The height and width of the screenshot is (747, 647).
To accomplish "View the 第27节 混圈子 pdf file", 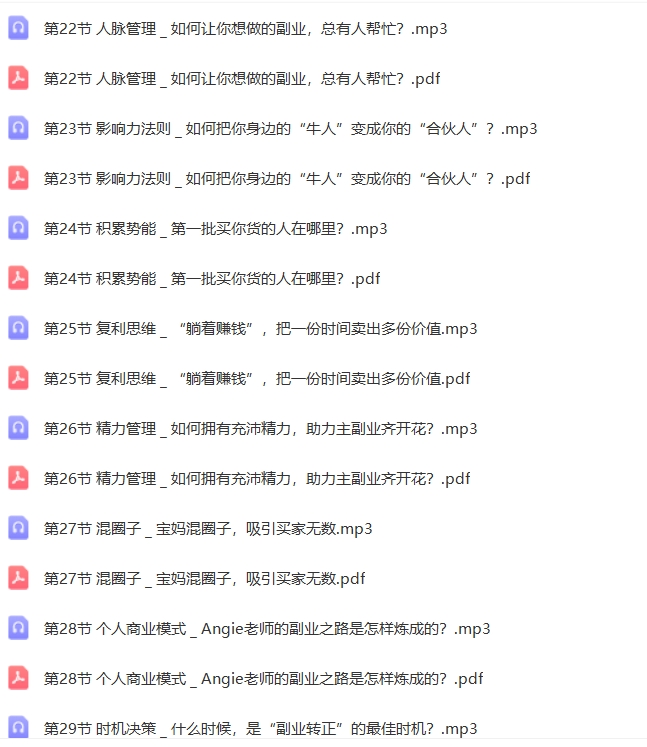I will 204,578.
